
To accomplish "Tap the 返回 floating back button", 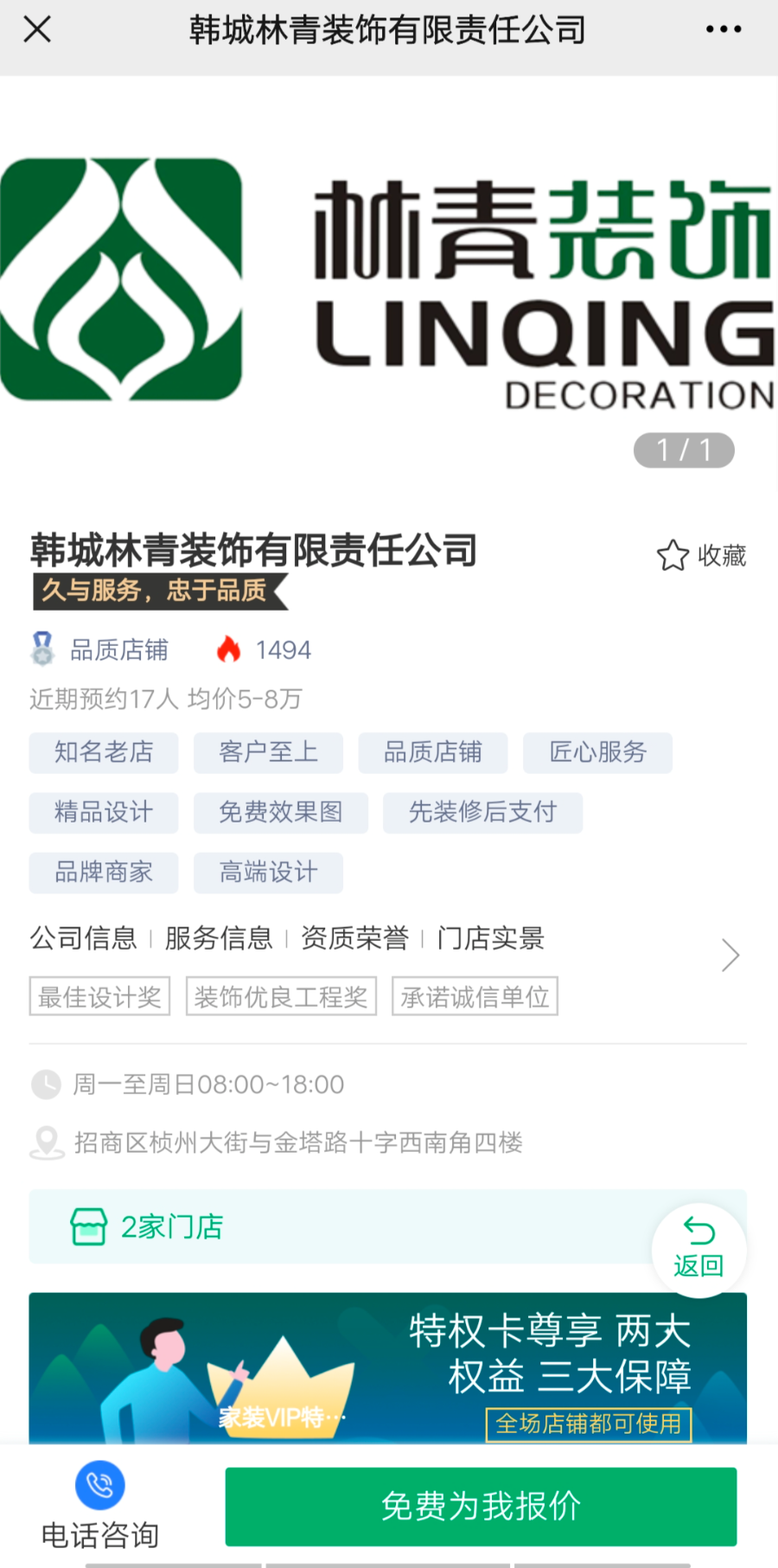I will point(698,1251).
